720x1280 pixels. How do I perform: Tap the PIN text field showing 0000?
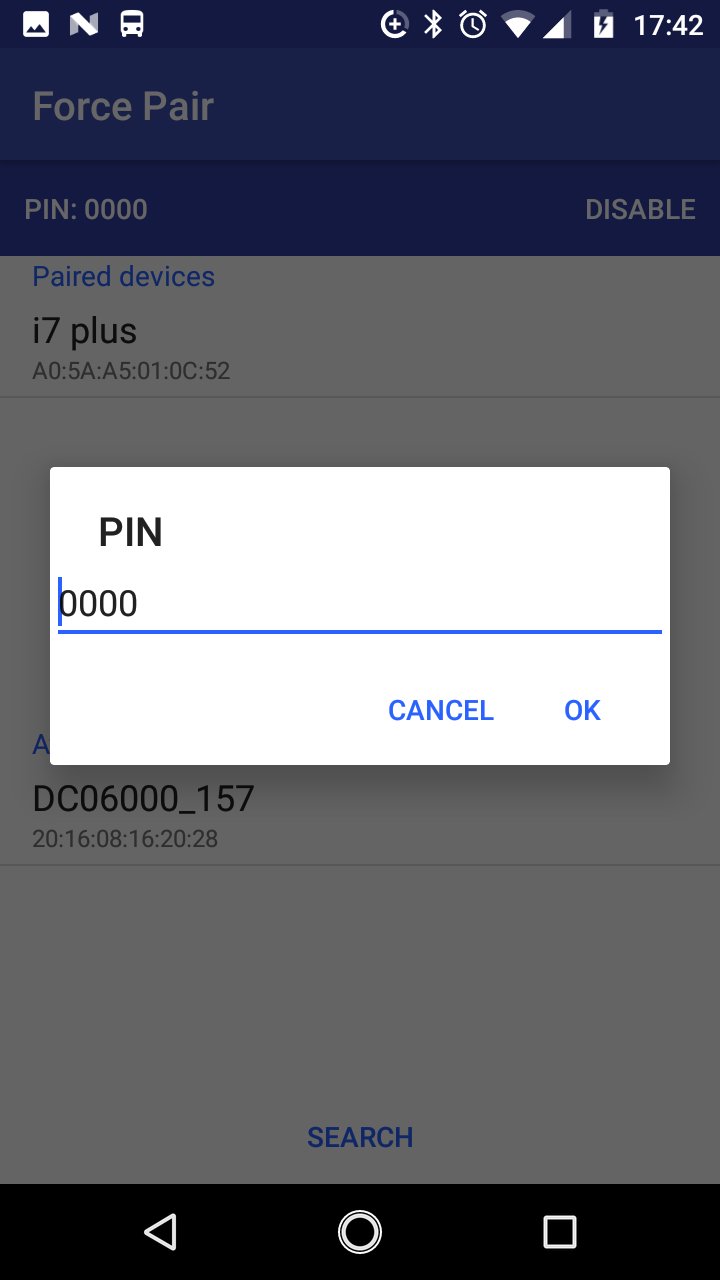click(x=360, y=604)
